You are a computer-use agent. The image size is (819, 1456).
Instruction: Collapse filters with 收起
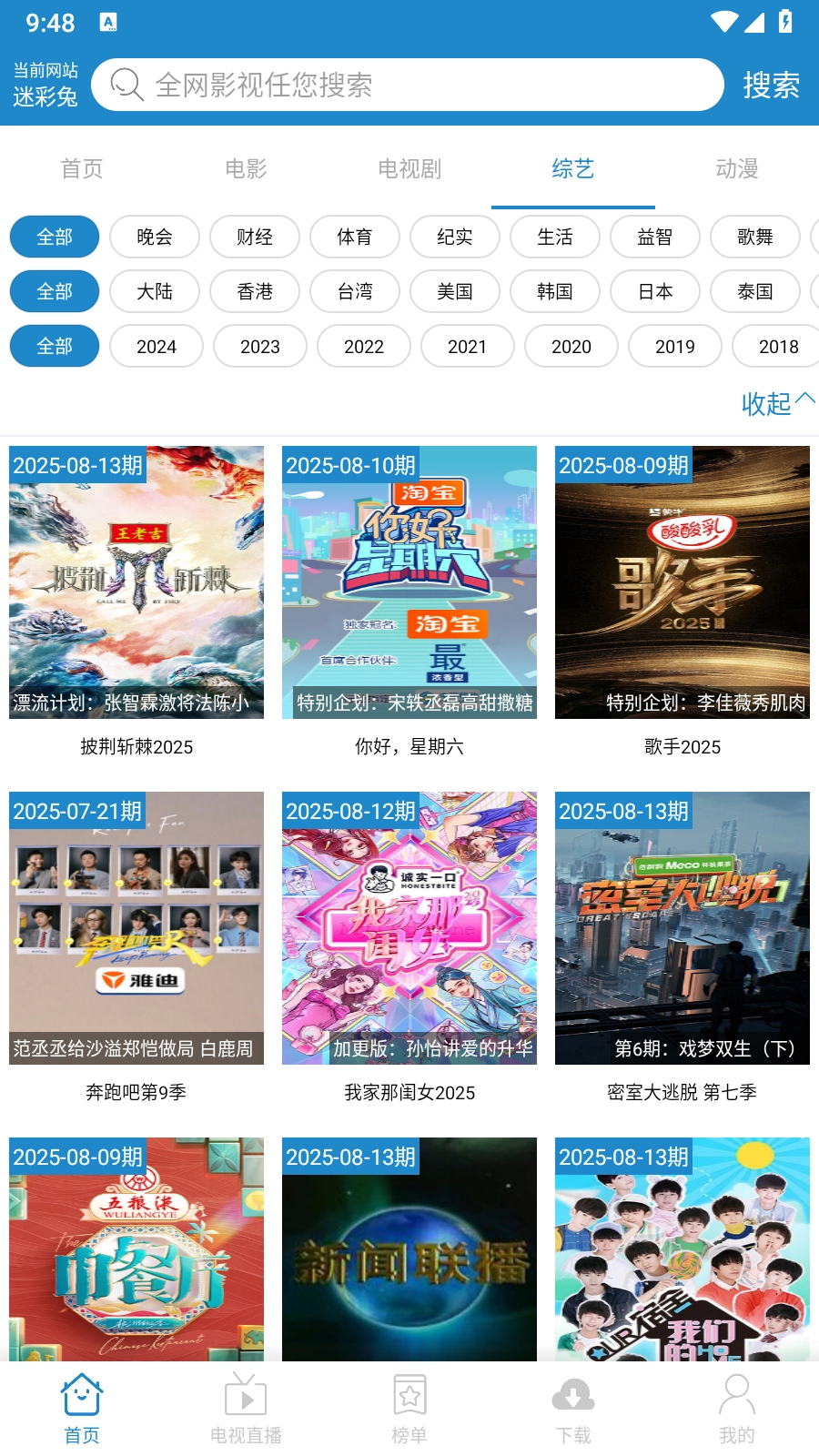click(776, 403)
